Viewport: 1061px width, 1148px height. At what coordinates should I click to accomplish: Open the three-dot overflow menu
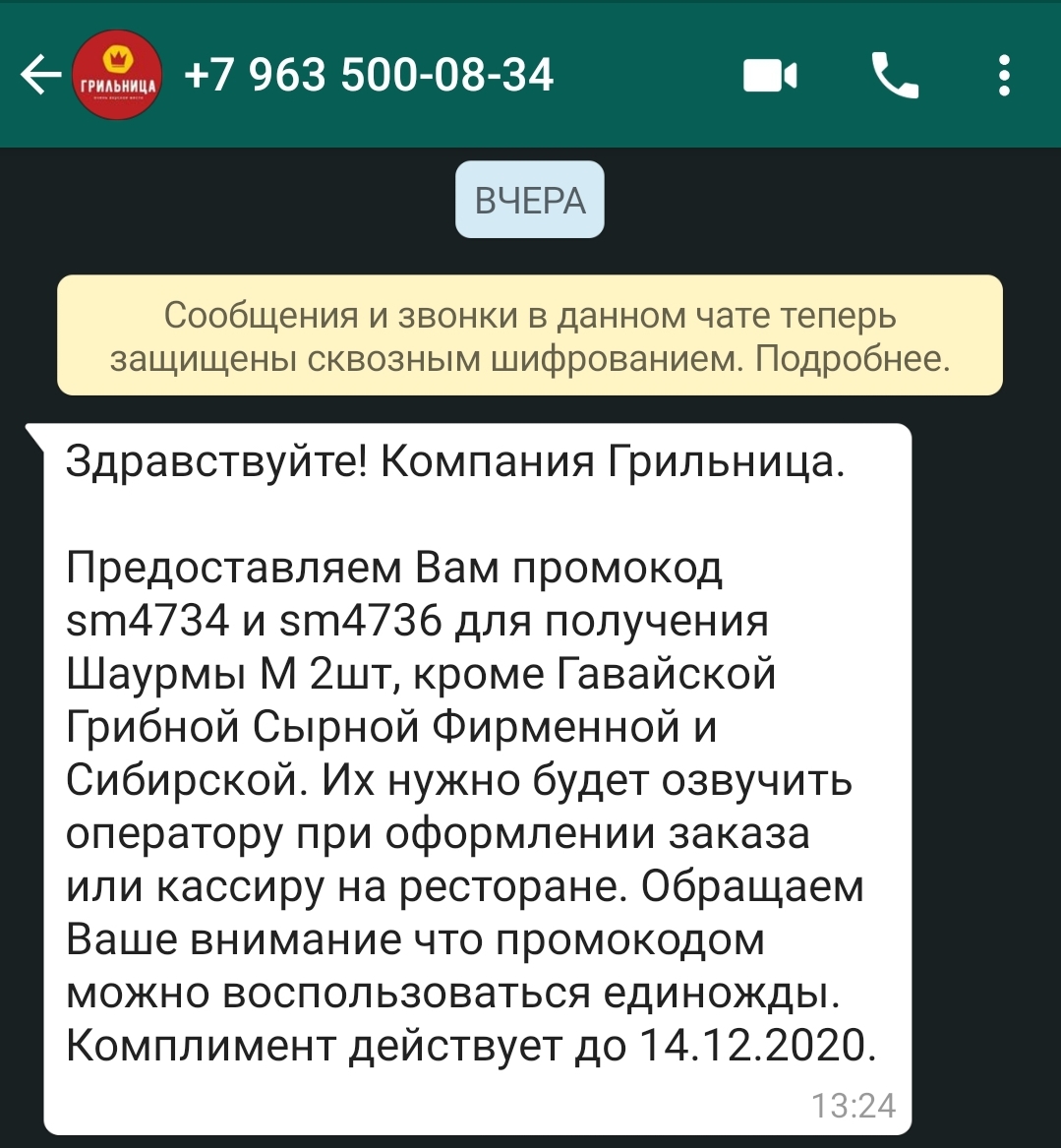coord(1004,75)
